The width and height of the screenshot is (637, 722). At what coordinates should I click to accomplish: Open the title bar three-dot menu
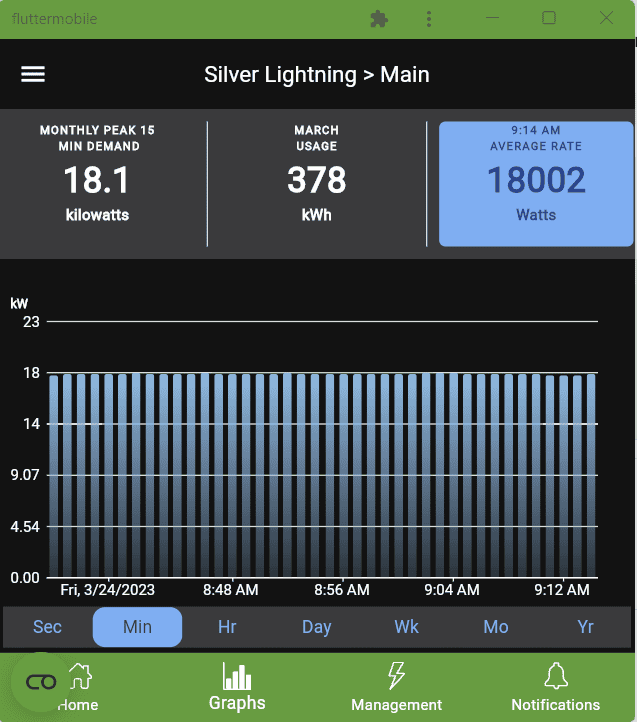pos(429,18)
